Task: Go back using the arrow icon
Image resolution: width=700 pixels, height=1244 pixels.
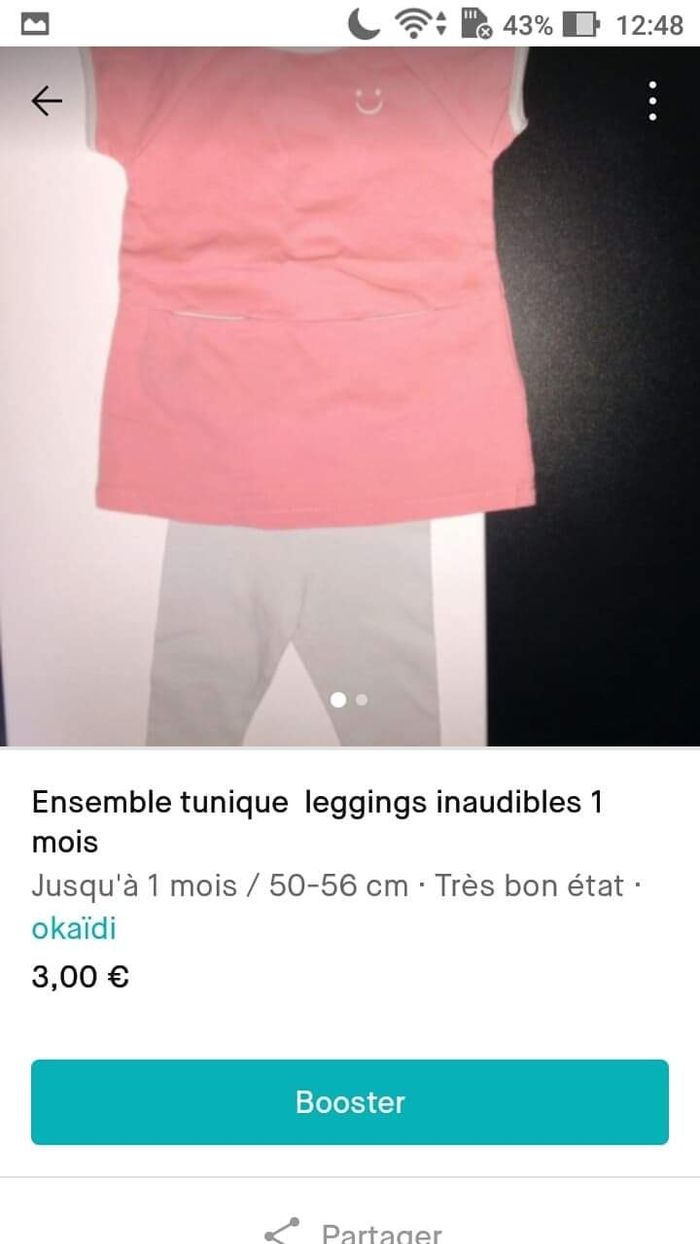Action: (x=46, y=101)
